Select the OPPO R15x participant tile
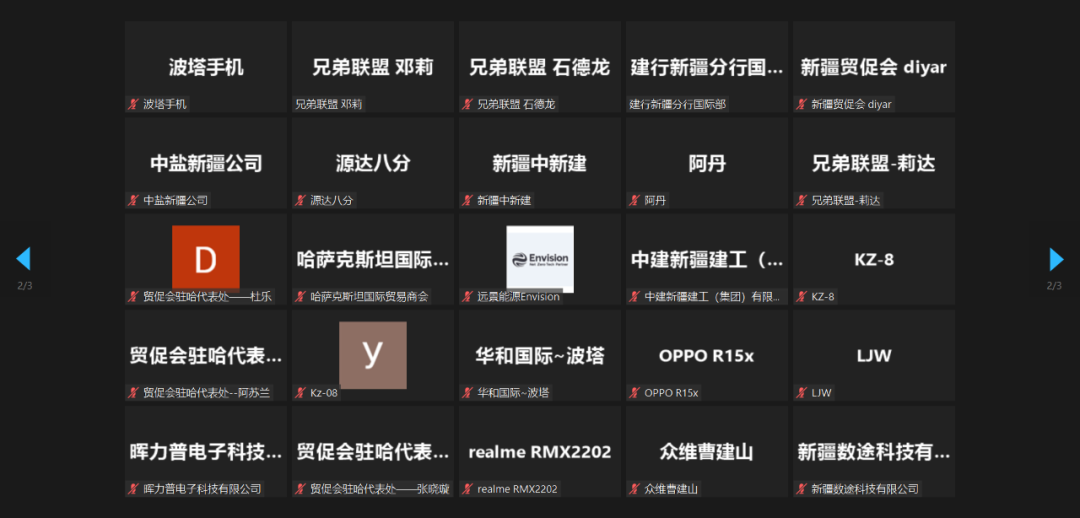Screen dimensions: 1080x518 point(707,355)
